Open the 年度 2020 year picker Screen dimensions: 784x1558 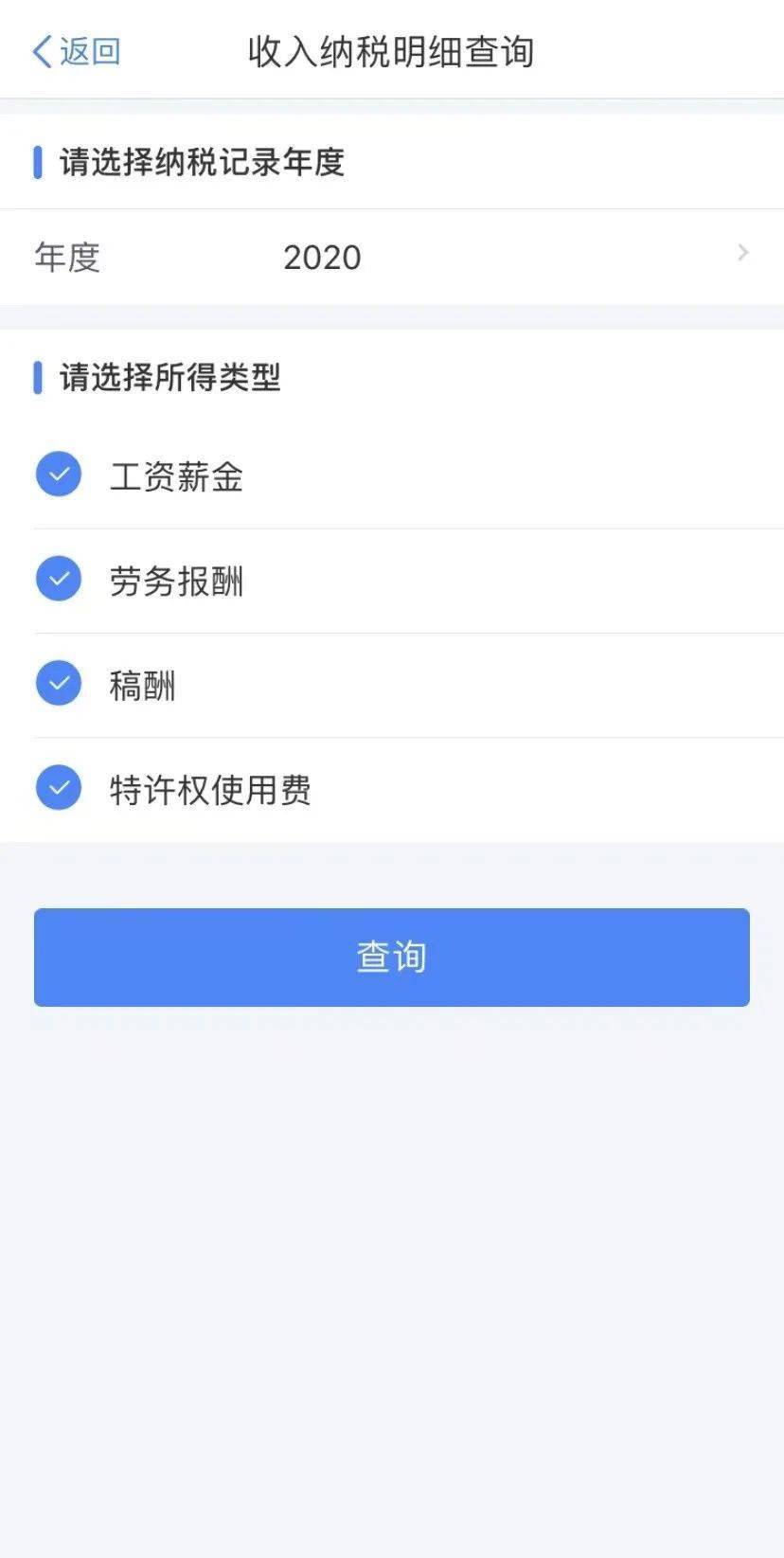392,257
